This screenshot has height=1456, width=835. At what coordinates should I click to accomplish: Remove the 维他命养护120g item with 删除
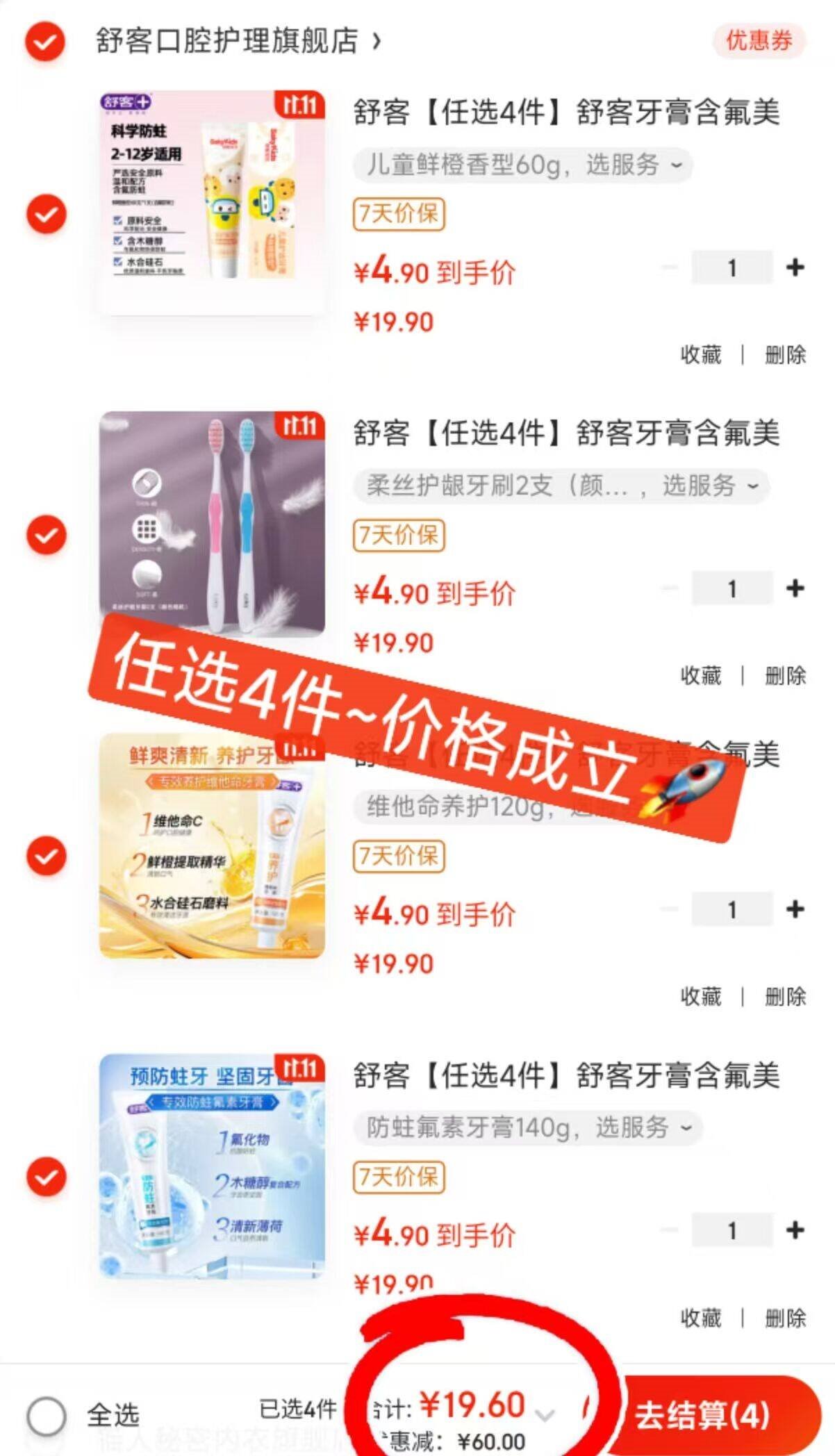tap(785, 997)
